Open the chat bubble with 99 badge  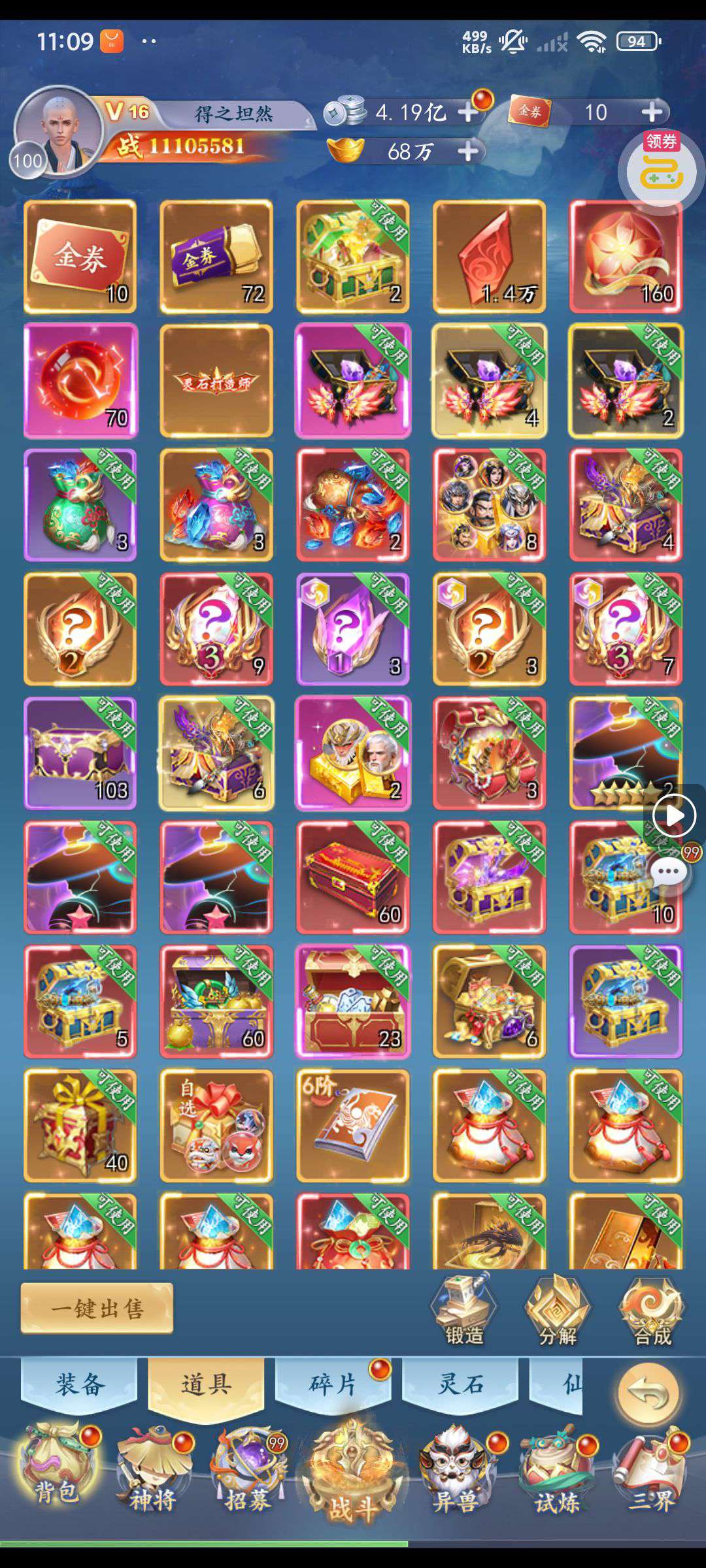[669, 872]
